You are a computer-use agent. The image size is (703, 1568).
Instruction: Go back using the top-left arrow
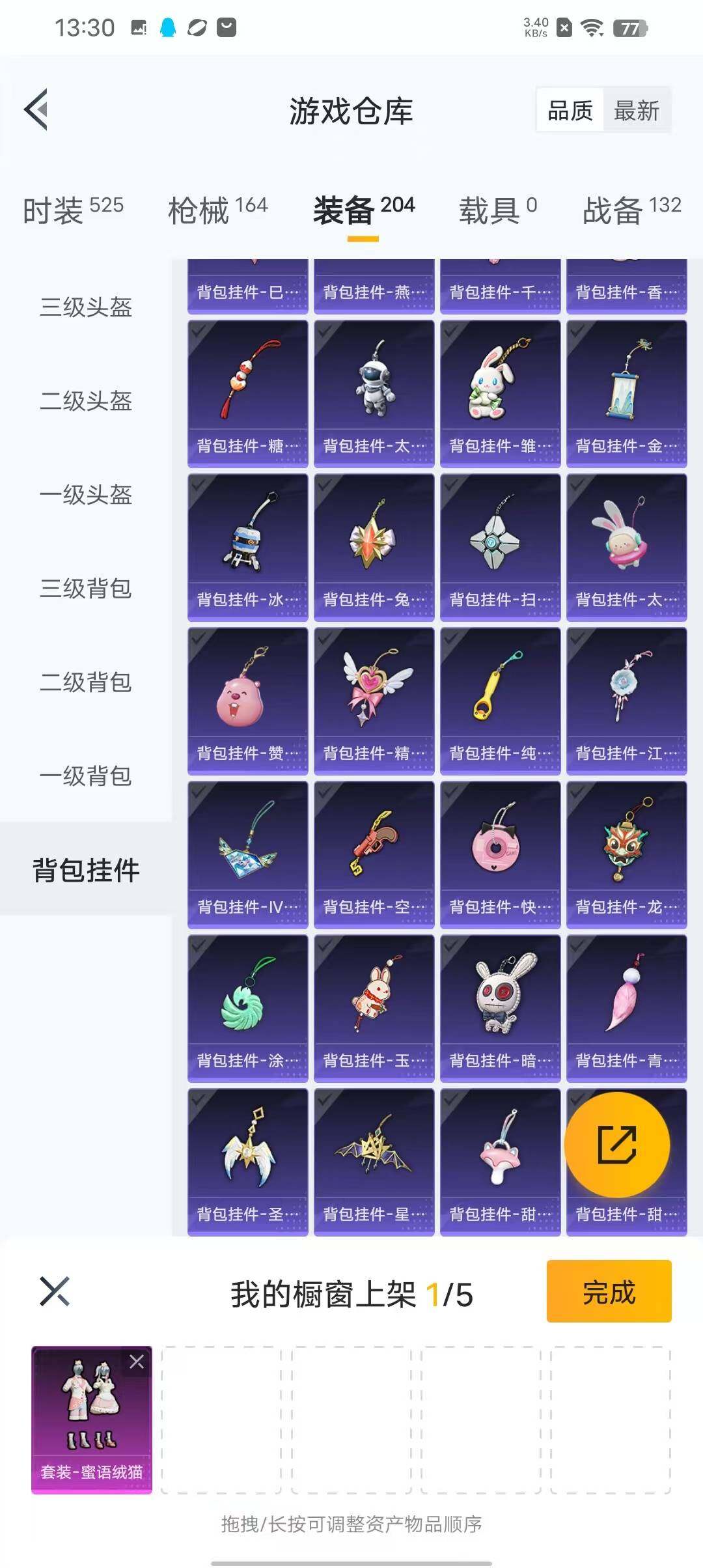(x=37, y=109)
